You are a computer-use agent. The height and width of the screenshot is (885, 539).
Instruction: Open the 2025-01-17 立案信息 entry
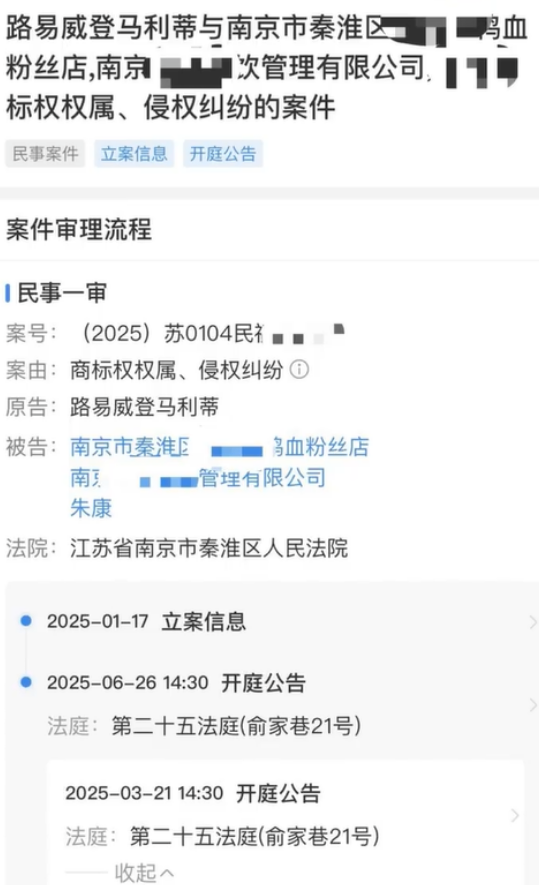(278, 622)
